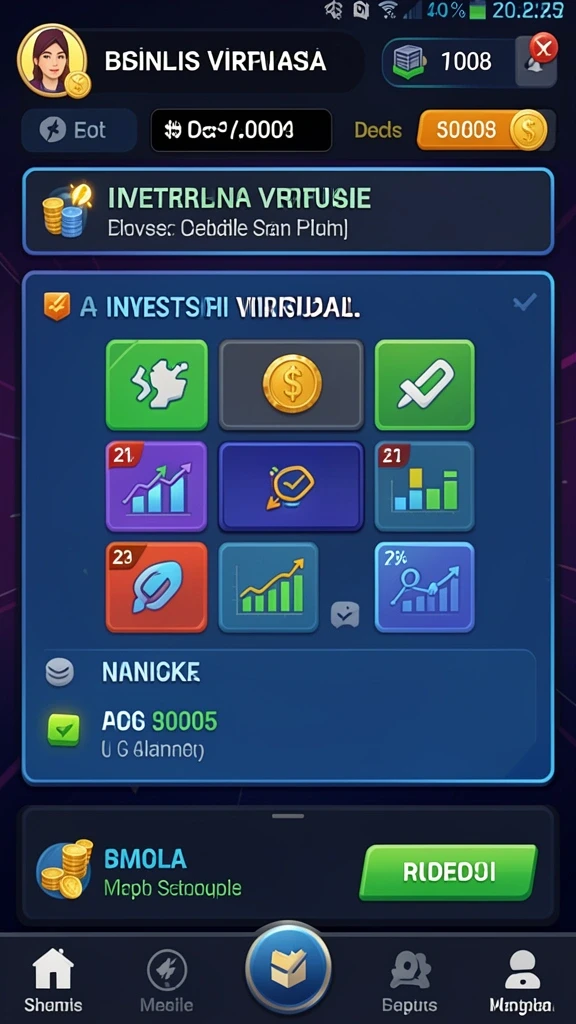Screen dimensions: 576x1024
Task: Tap the orange S0008 coin button
Action: point(482,130)
